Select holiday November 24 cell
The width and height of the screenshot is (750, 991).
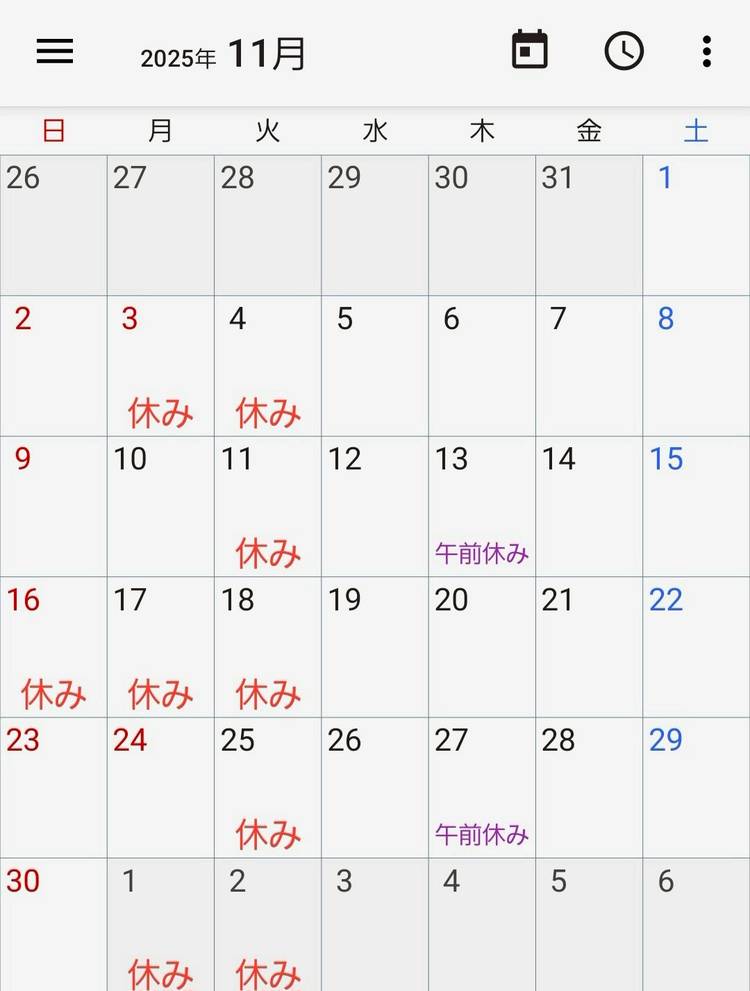coord(160,787)
